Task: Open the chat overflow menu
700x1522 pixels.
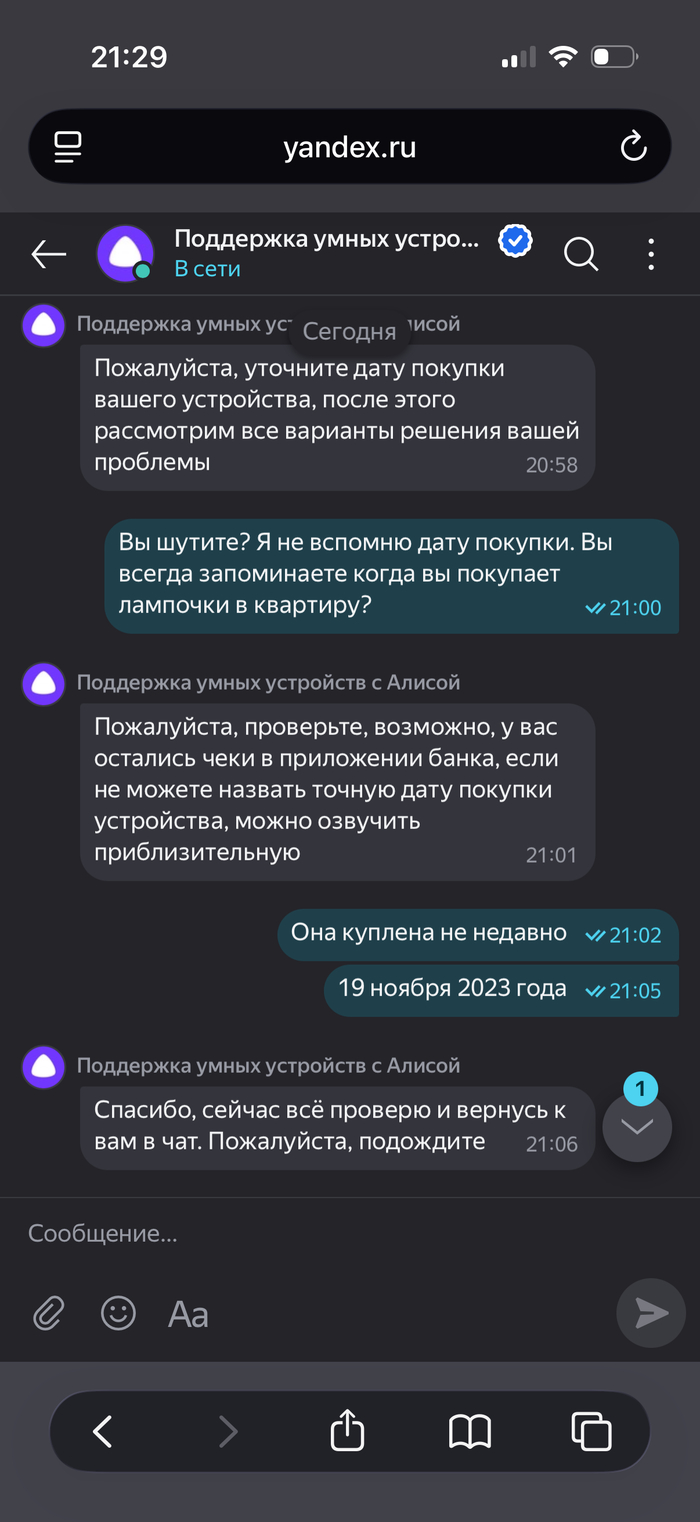Action: 651,255
